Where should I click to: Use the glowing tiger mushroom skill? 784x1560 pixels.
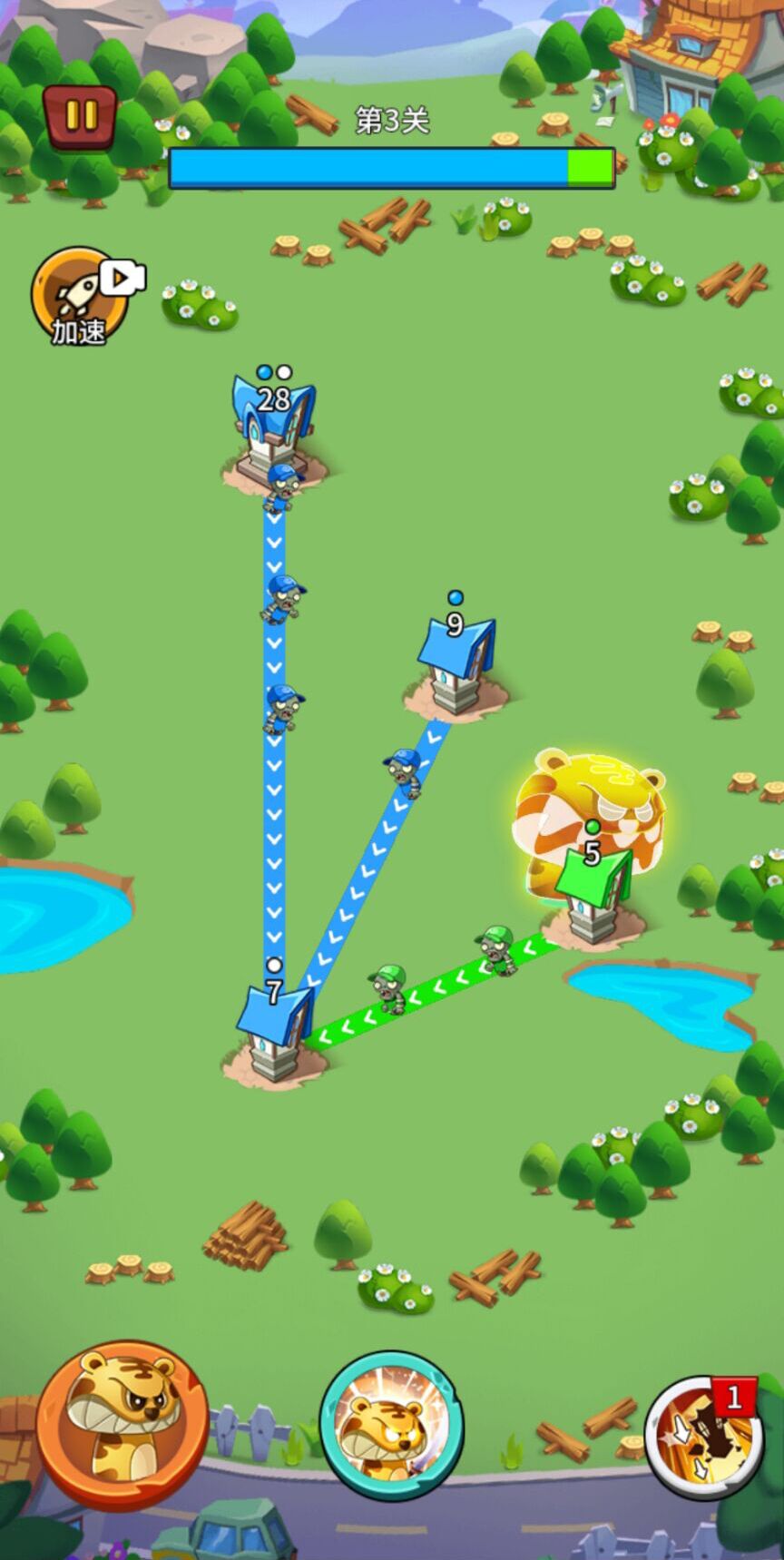392,1426
